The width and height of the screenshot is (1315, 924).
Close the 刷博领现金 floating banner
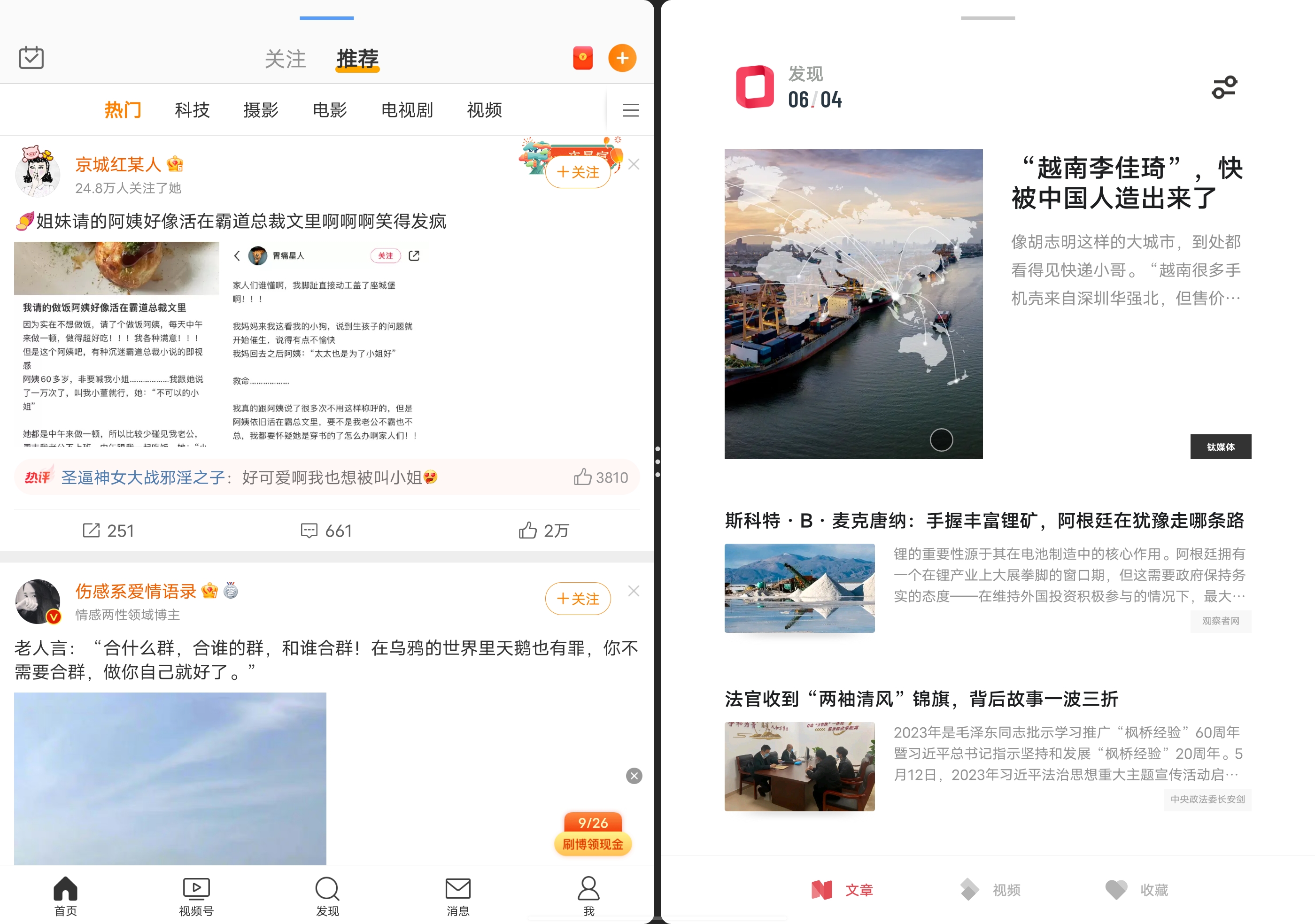coord(634,776)
